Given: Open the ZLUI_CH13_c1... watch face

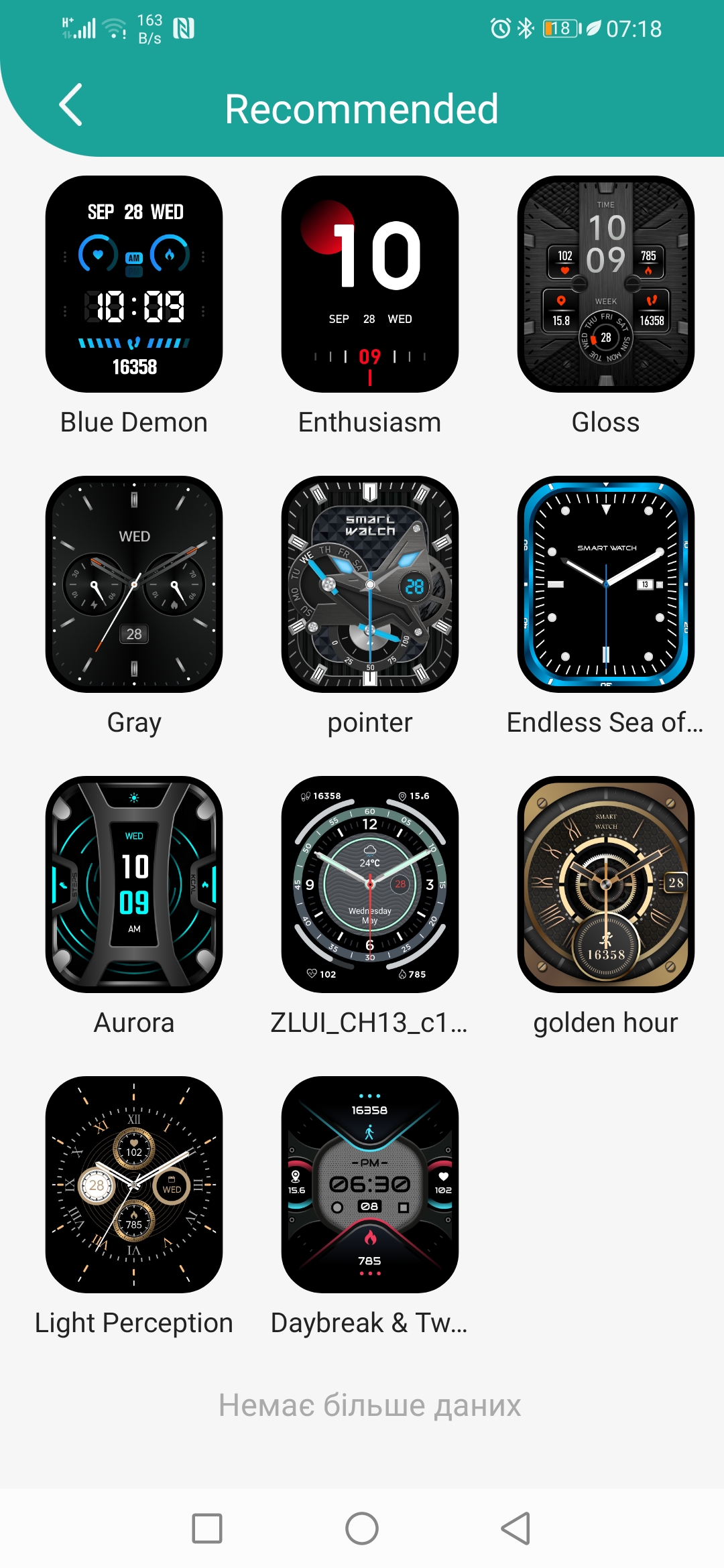Looking at the screenshot, I should (x=370, y=885).
